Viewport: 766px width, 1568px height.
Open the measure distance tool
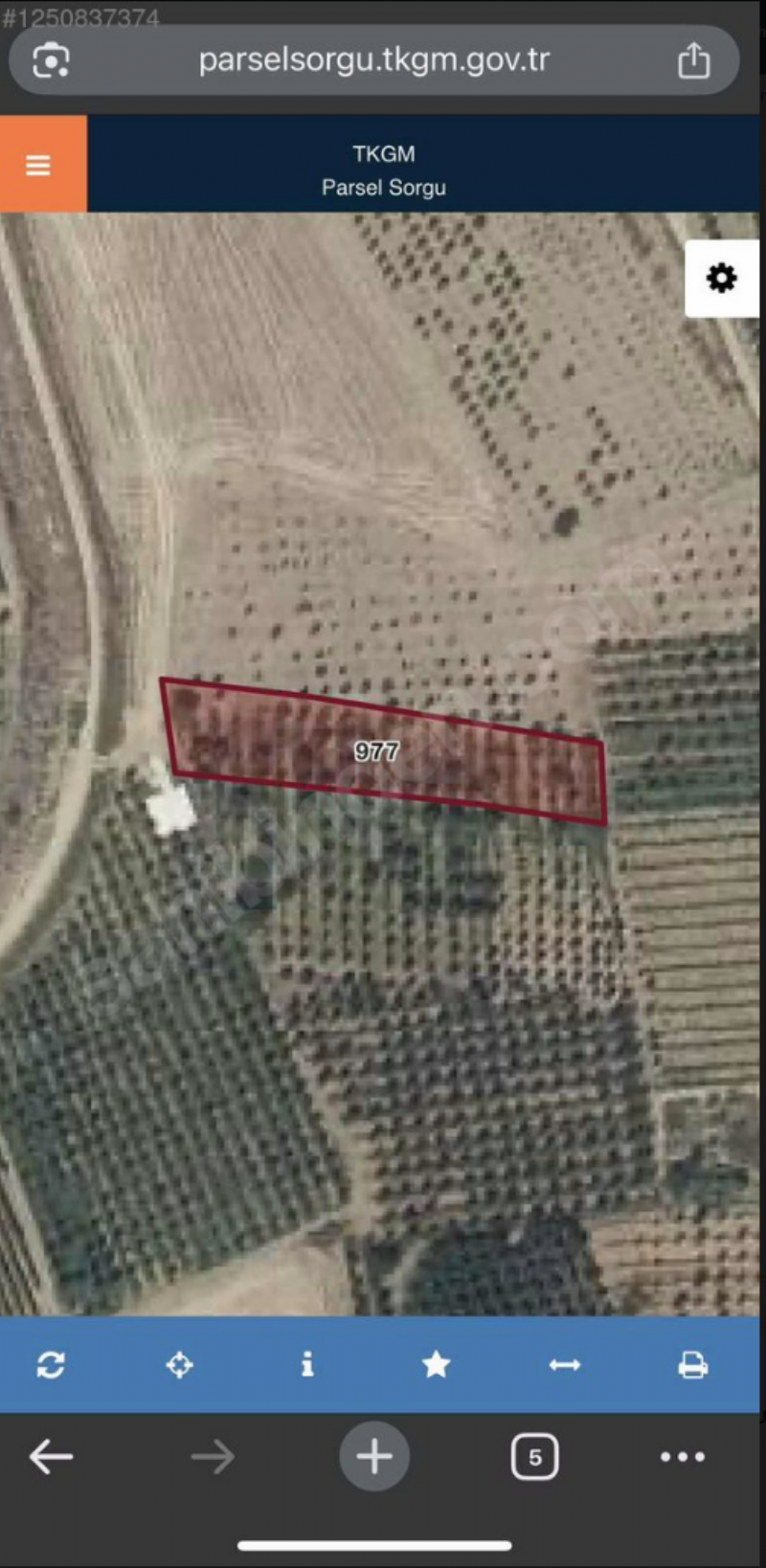[564, 1365]
